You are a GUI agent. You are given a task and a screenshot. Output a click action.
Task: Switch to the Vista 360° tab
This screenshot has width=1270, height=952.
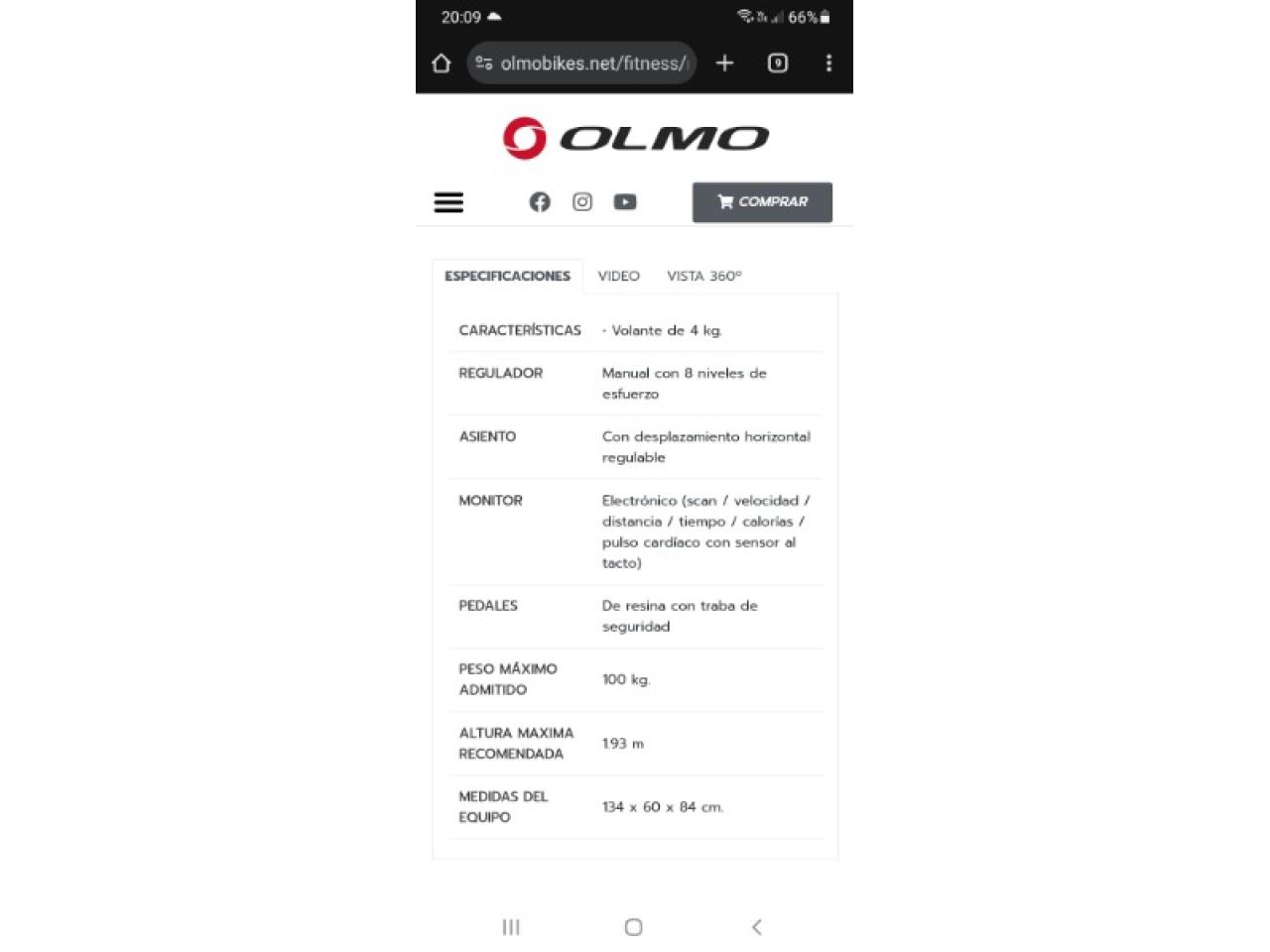pos(703,276)
